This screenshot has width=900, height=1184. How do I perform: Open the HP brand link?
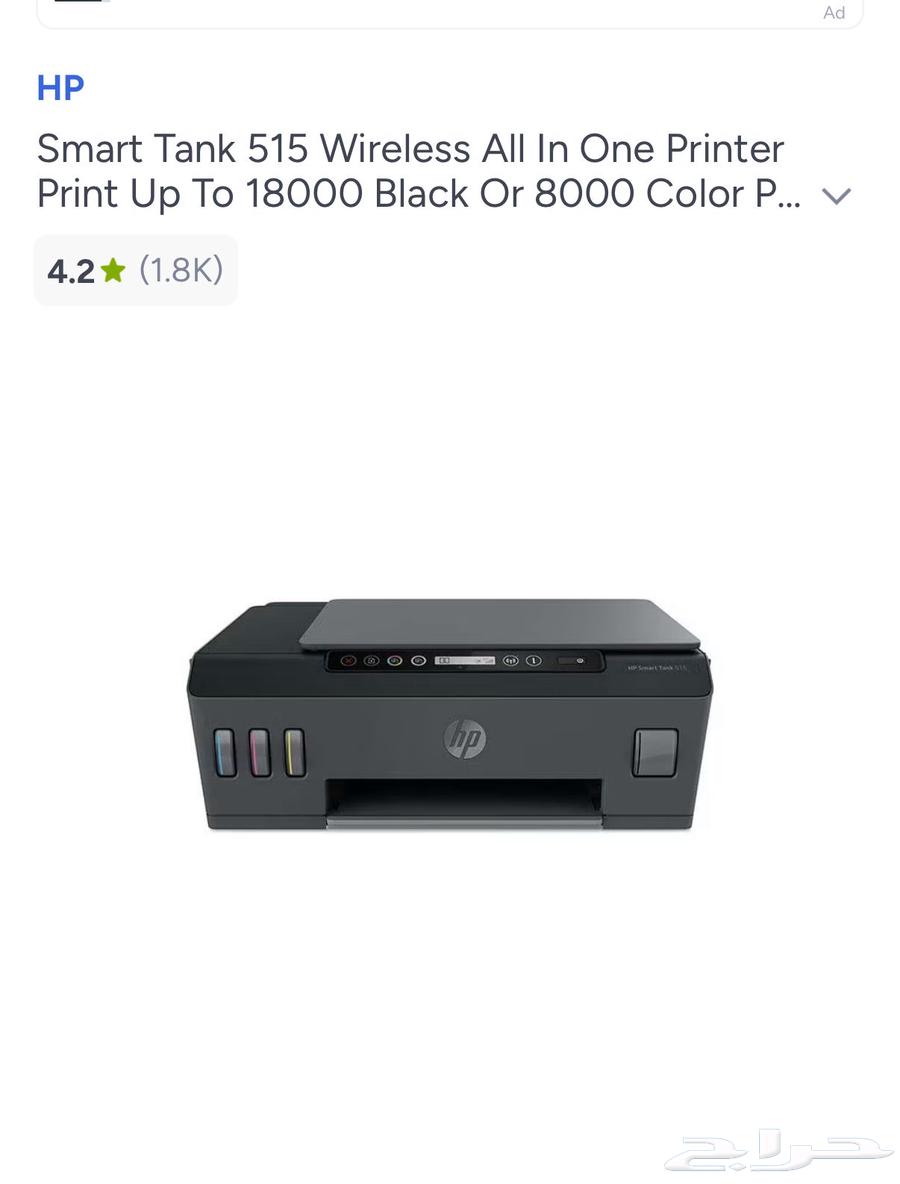click(x=60, y=88)
